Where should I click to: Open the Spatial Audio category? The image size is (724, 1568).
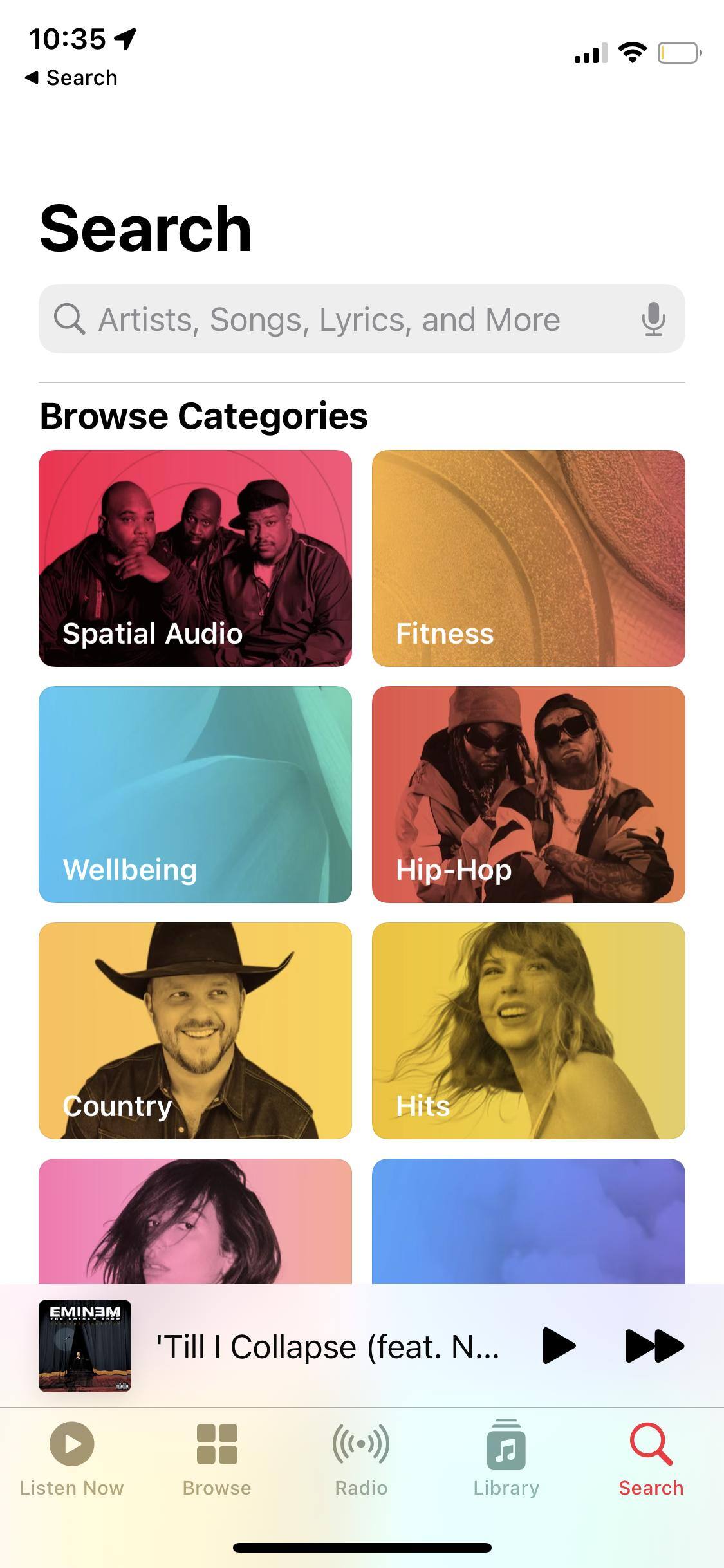coord(195,558)
